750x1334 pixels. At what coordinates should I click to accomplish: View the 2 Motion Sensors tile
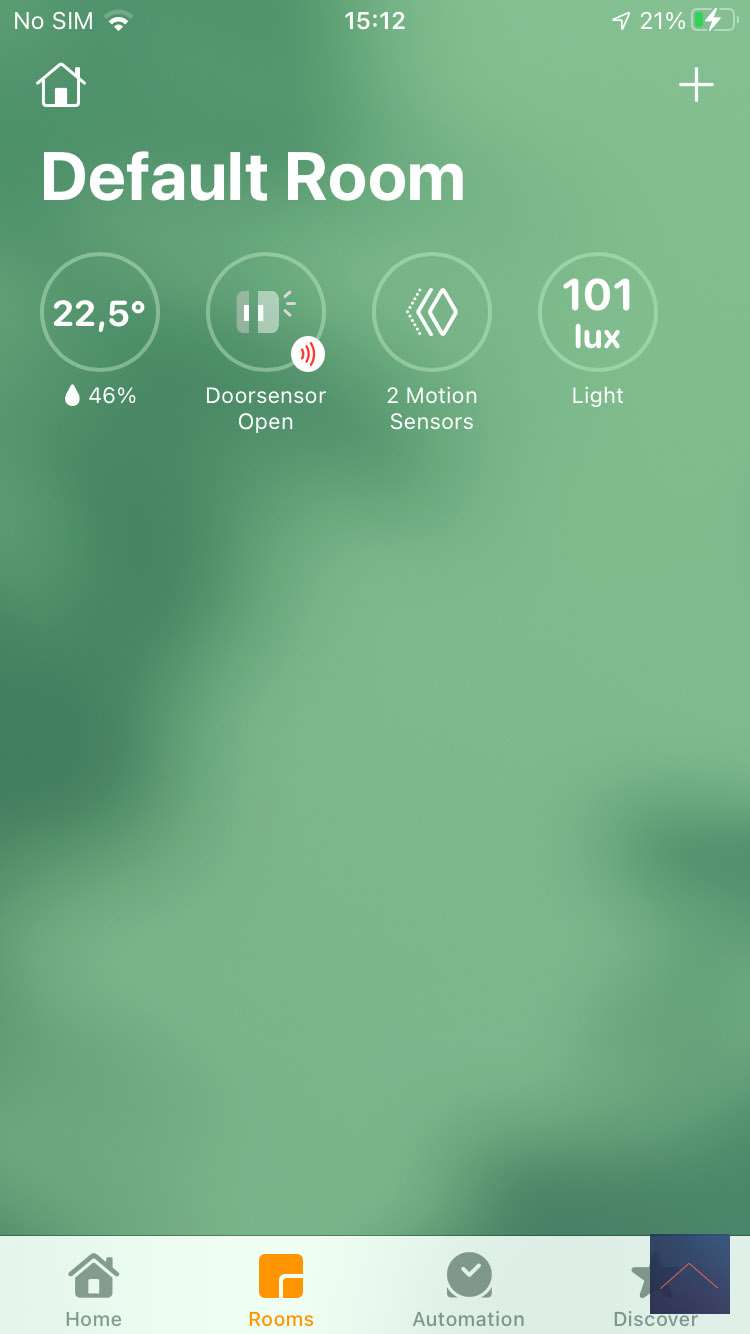[431, 313]
